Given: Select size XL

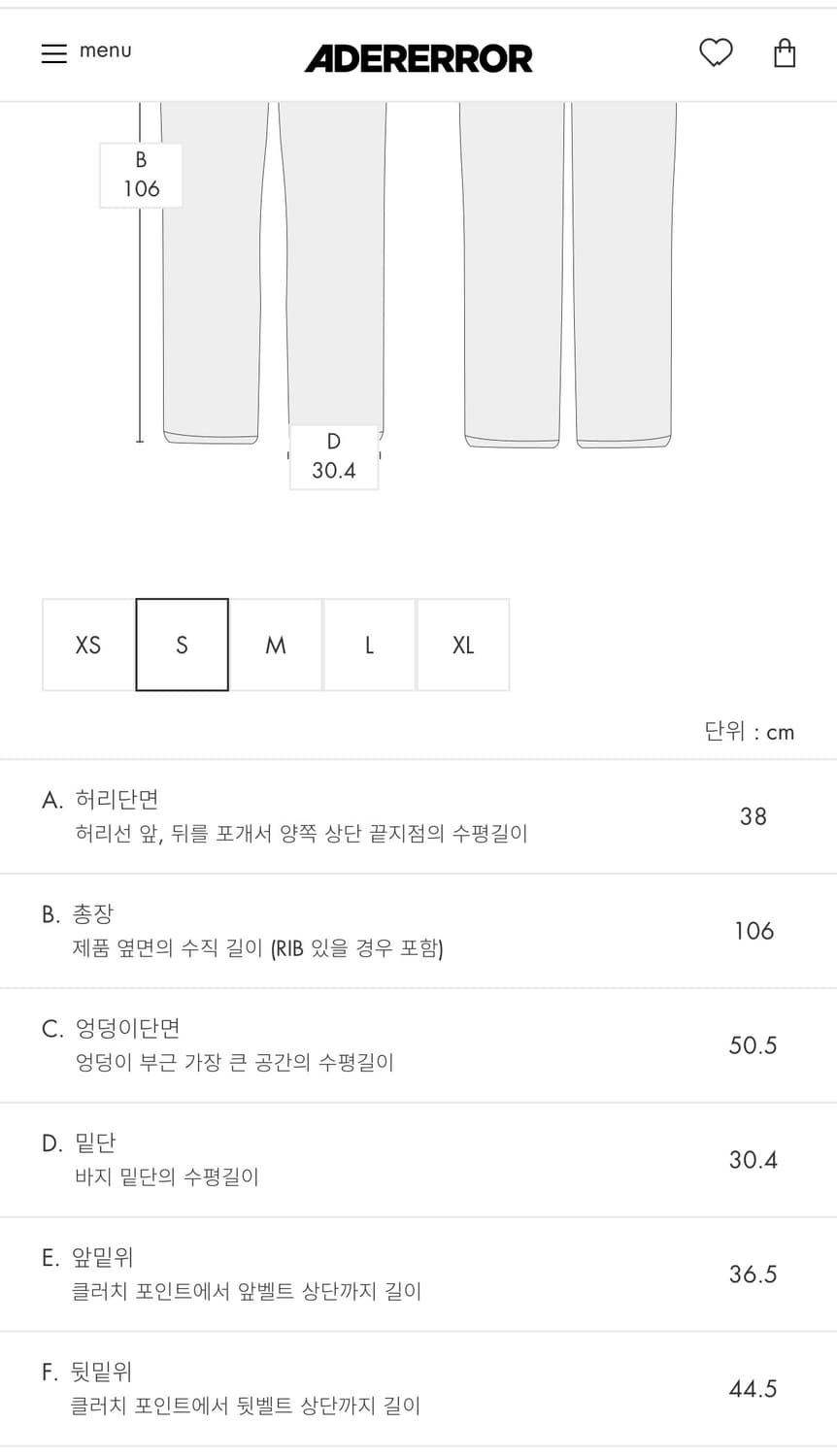Looking at the screenshot, I should pos(463,645).
